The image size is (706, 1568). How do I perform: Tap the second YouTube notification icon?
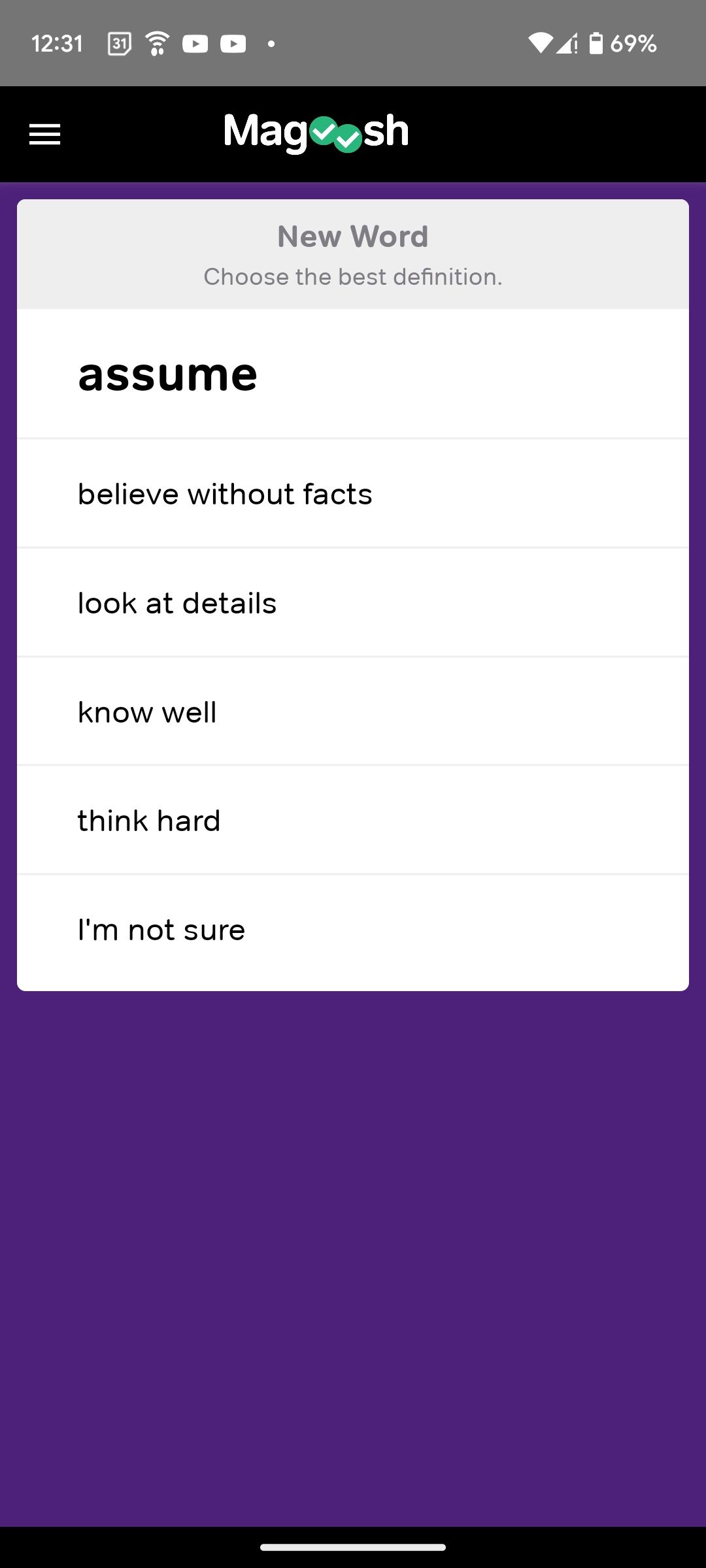point(233,42)
